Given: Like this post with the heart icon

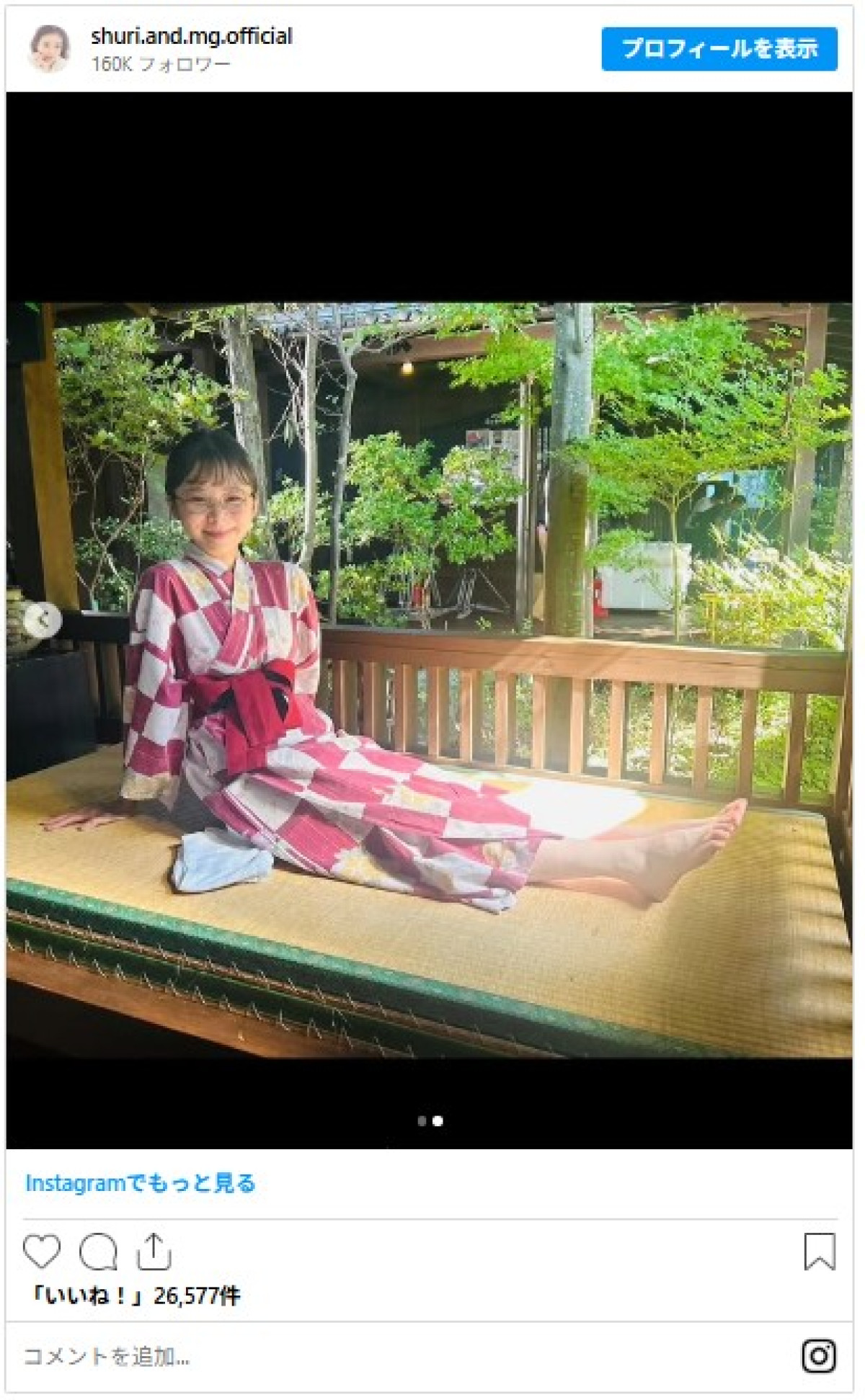Looking at the screenshot, I should pyautogui.click(x=42, y=1252).
